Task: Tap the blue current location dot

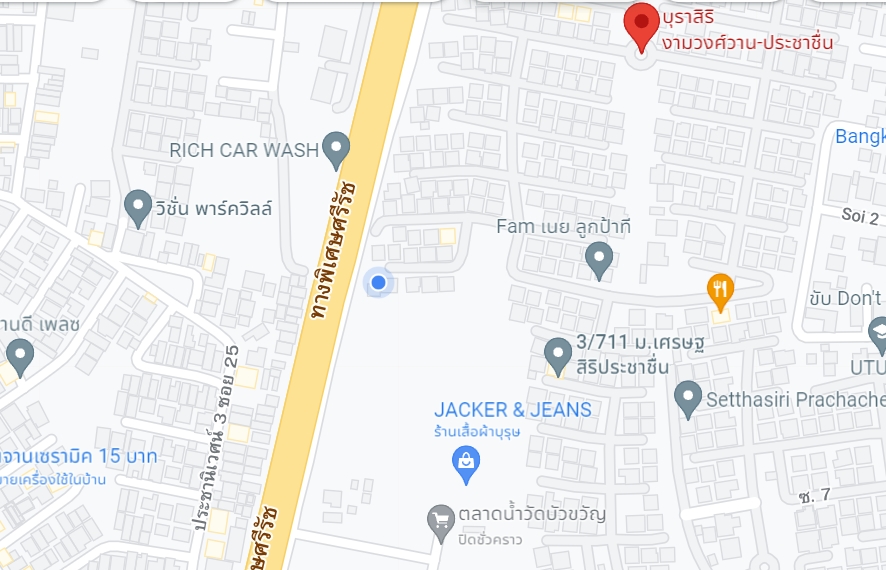Action: (378, 284)
